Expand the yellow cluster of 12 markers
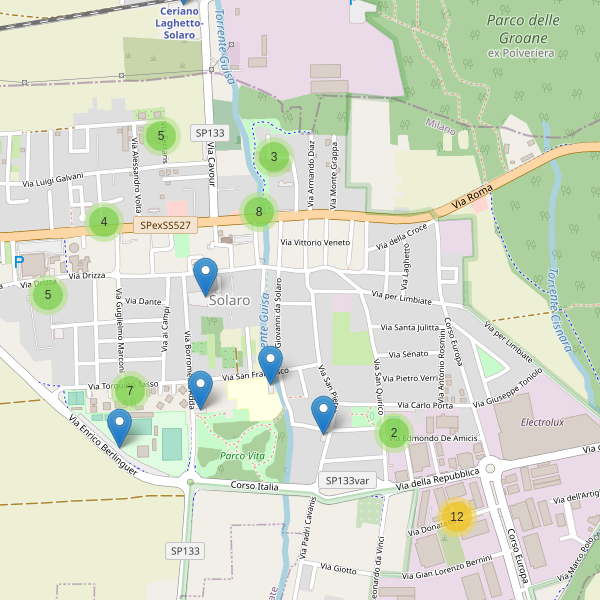The height and width of the screenshot is (600, 600). point(457,517)
